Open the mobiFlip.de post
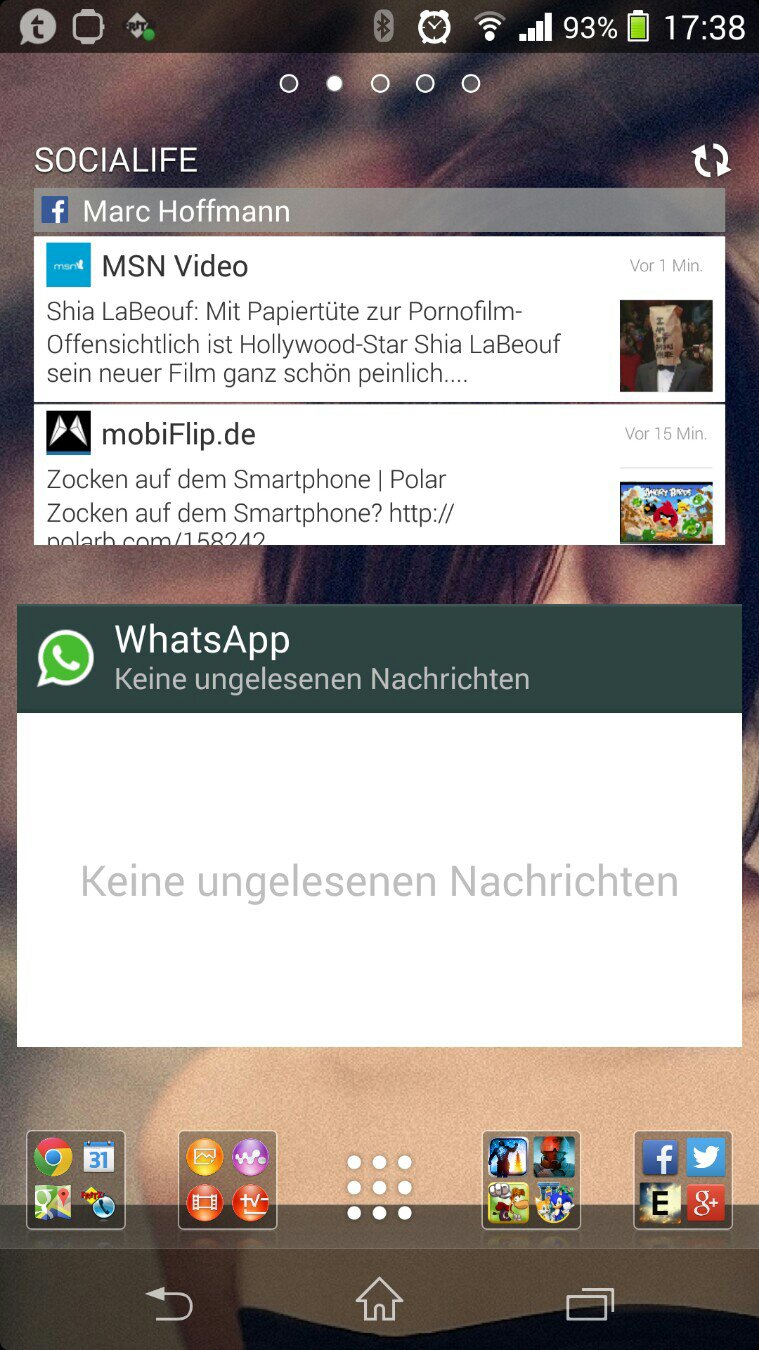The height and width of the screenshot is (1350, 759). (379, 475)
